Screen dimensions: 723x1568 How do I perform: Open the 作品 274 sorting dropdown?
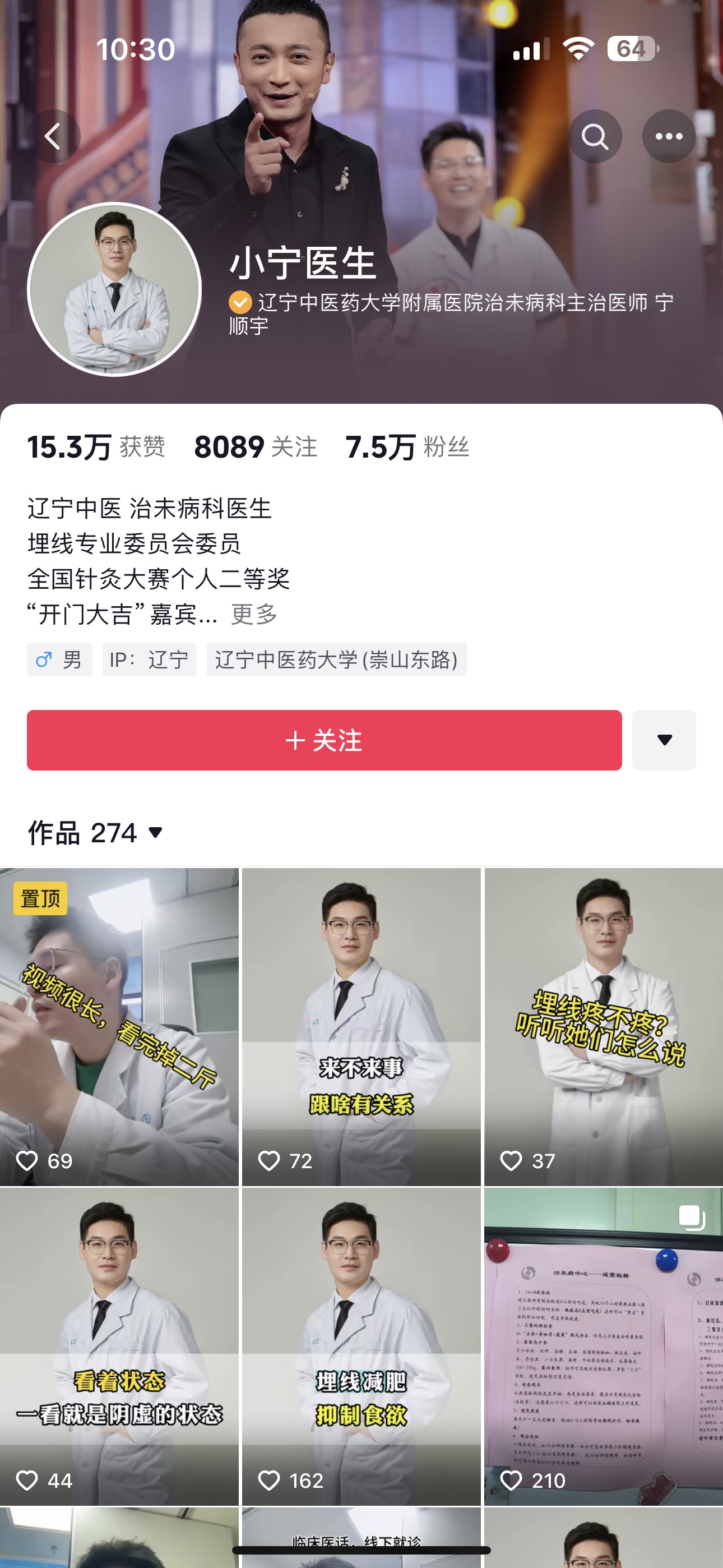95,833
